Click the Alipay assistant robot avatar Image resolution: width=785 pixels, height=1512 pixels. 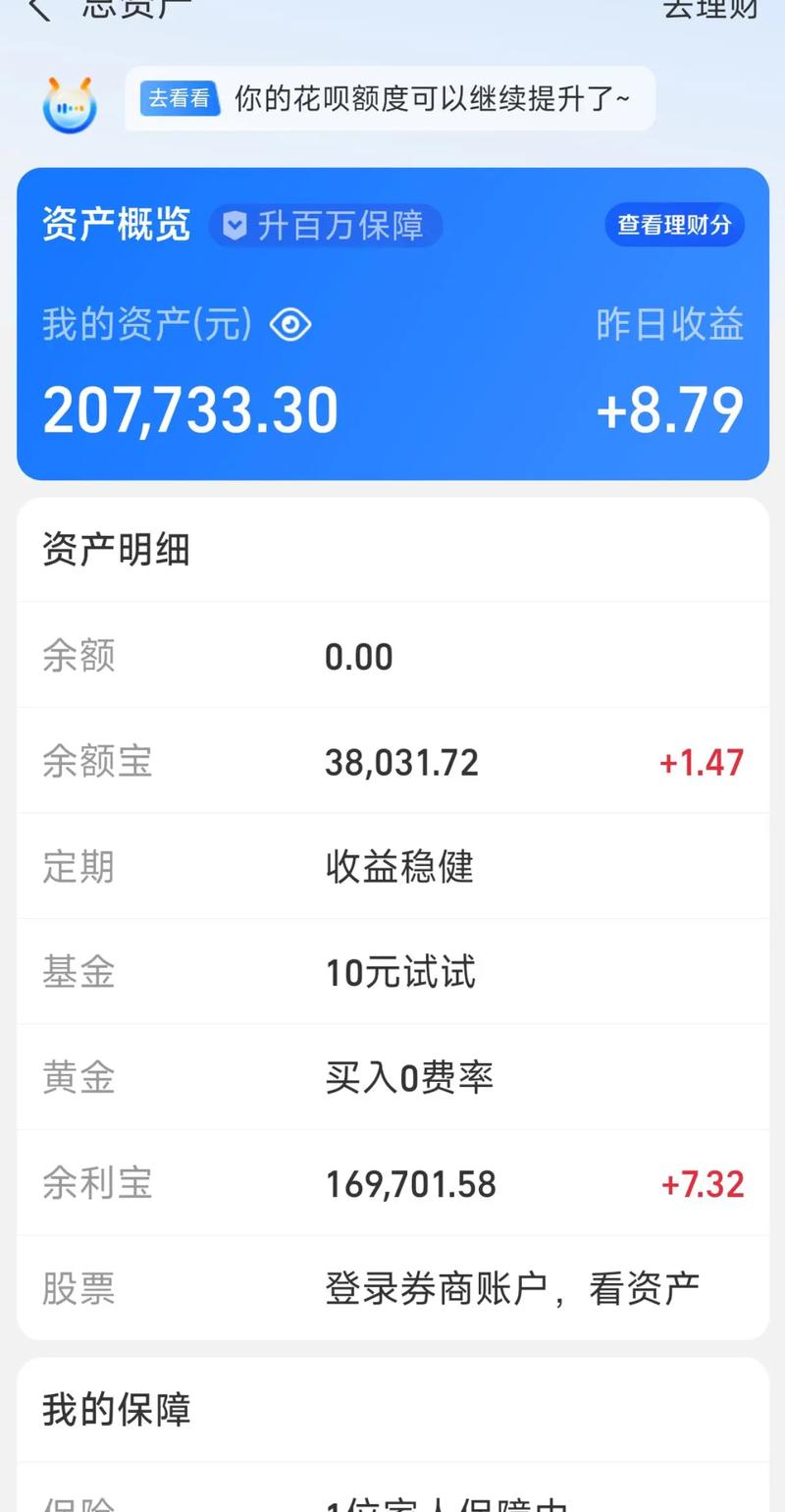pos(69,100)
